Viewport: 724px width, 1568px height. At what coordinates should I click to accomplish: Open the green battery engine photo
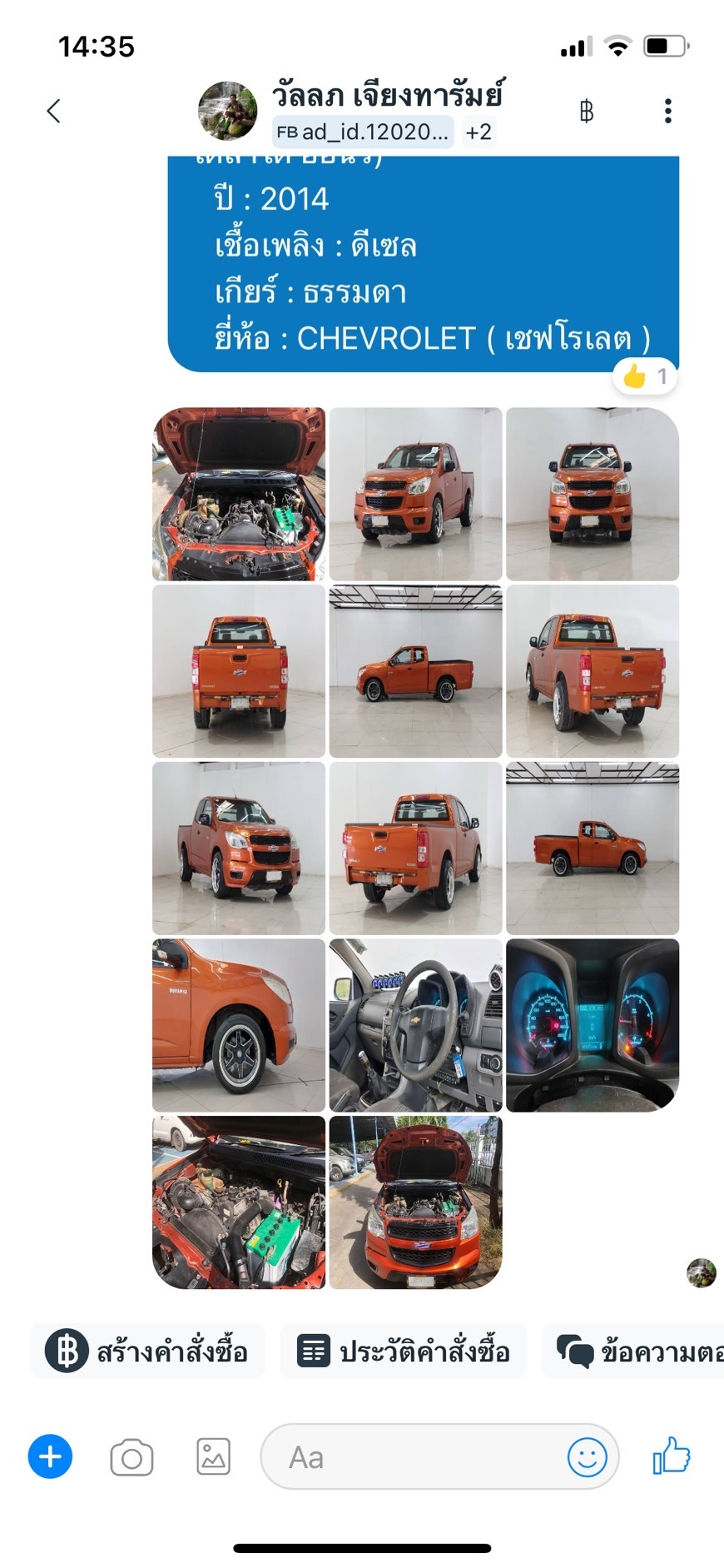(239, 1202)
